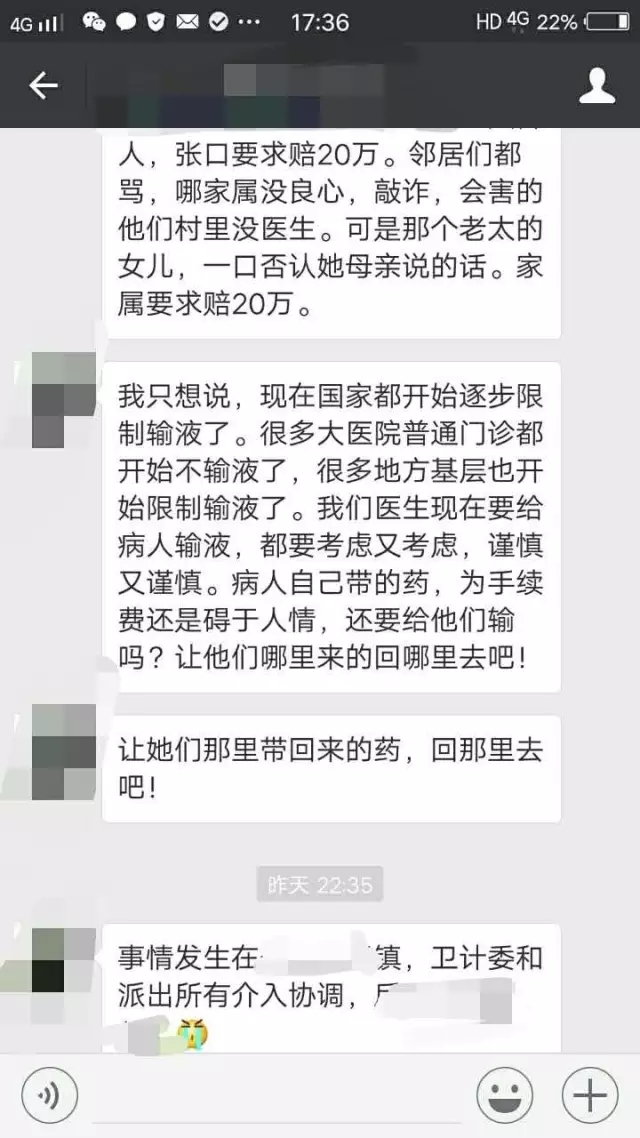View avatar beside 事情发生在 message
Screen dimensions: 640x1138
click(x=64, y=960)
